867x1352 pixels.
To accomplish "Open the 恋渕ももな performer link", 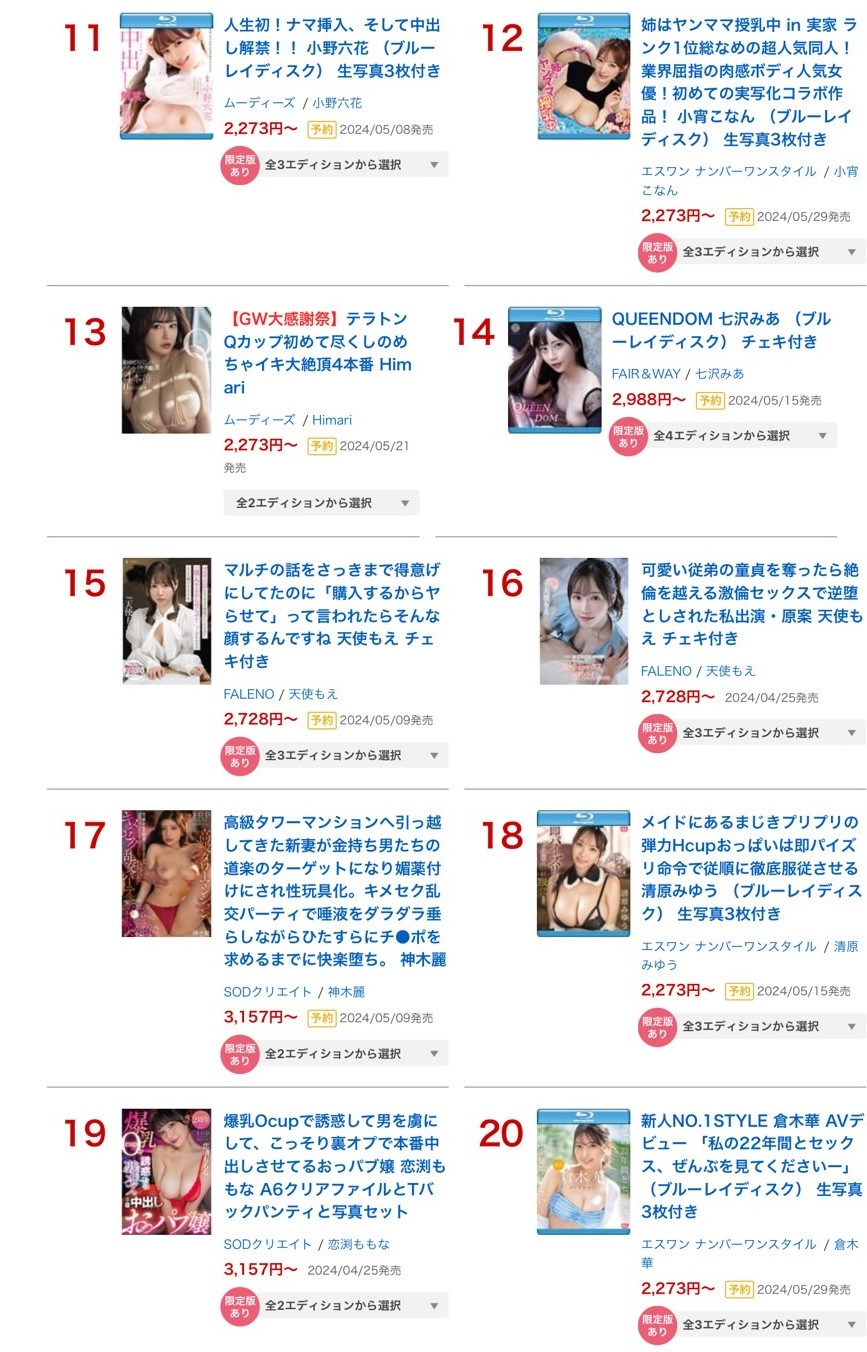I will pos(359,1244).
